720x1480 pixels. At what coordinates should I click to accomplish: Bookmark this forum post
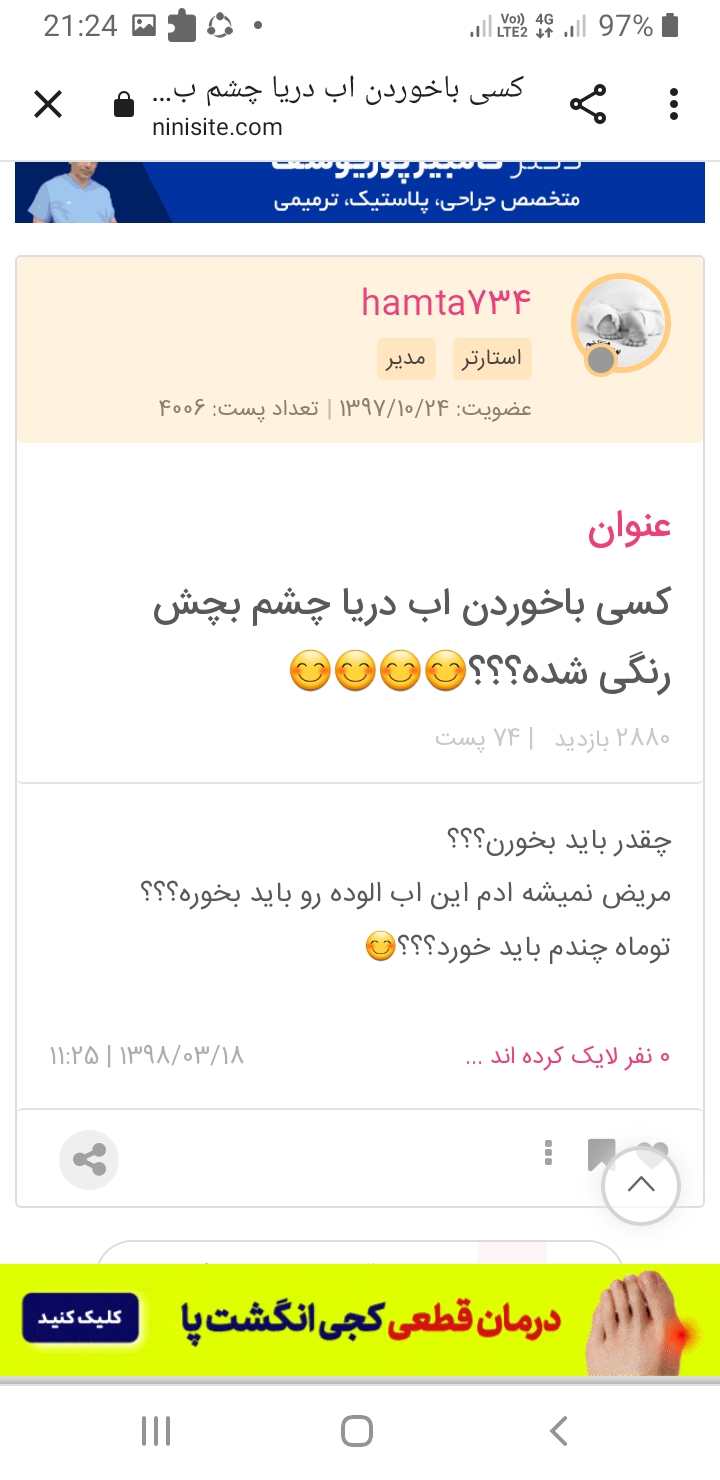[599, 1153]
